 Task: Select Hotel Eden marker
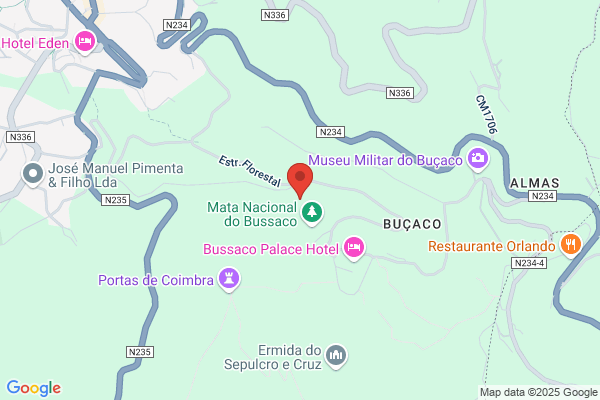point(85,42)
